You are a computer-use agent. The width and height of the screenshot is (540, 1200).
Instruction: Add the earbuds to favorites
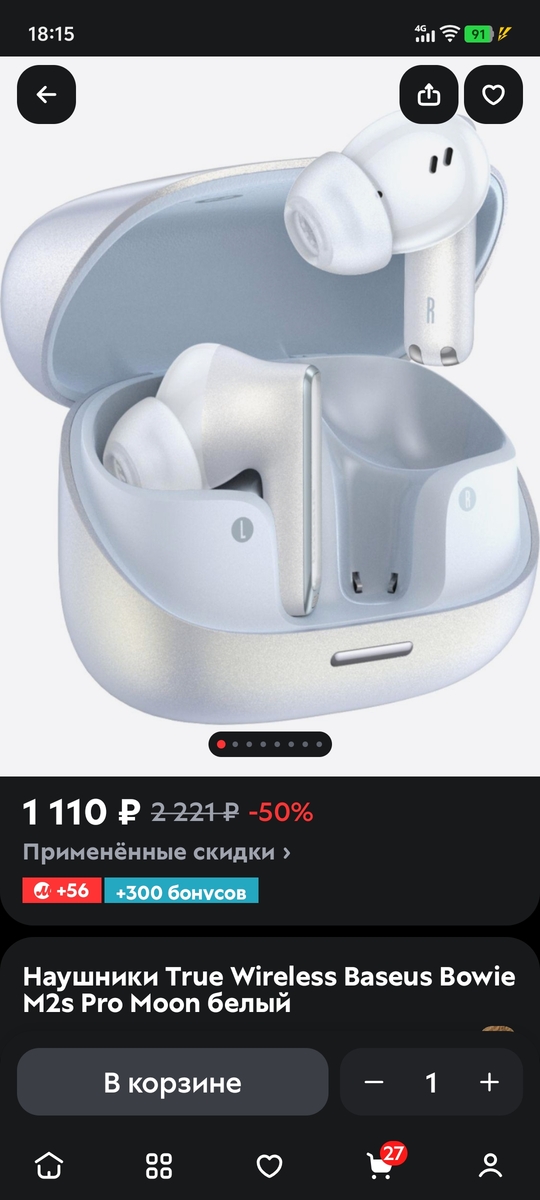(x=494, y=95)
